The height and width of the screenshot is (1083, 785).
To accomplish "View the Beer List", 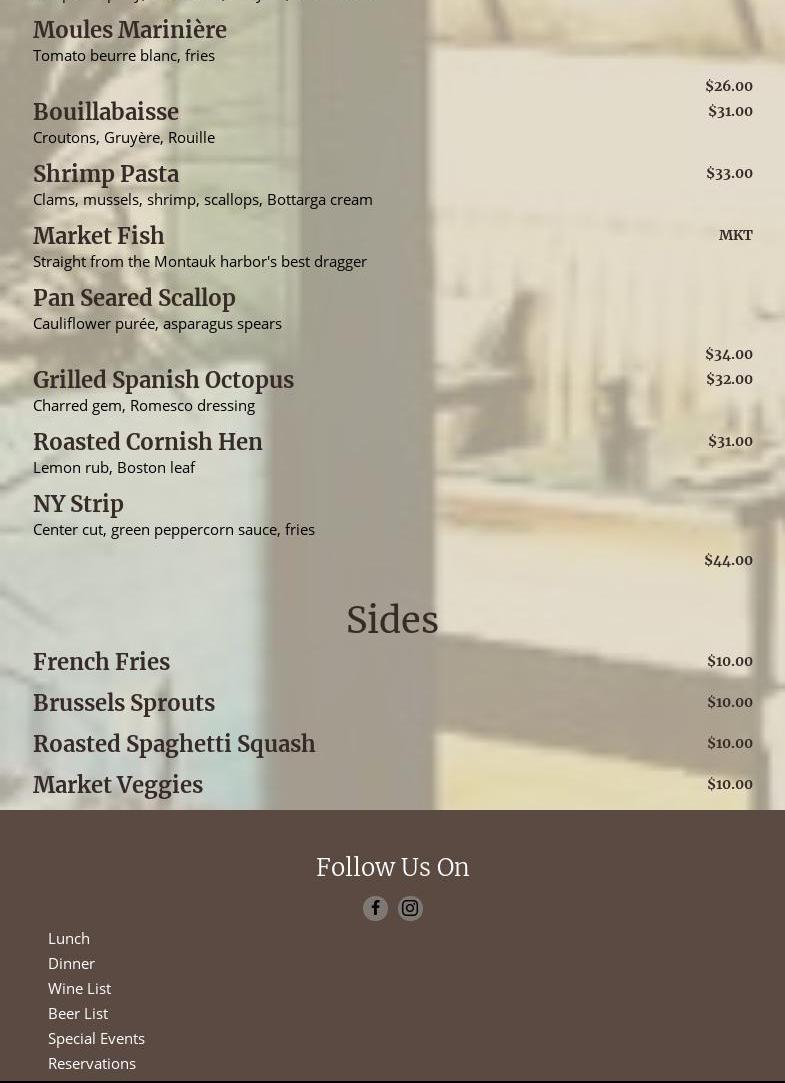I will 78,1013.
